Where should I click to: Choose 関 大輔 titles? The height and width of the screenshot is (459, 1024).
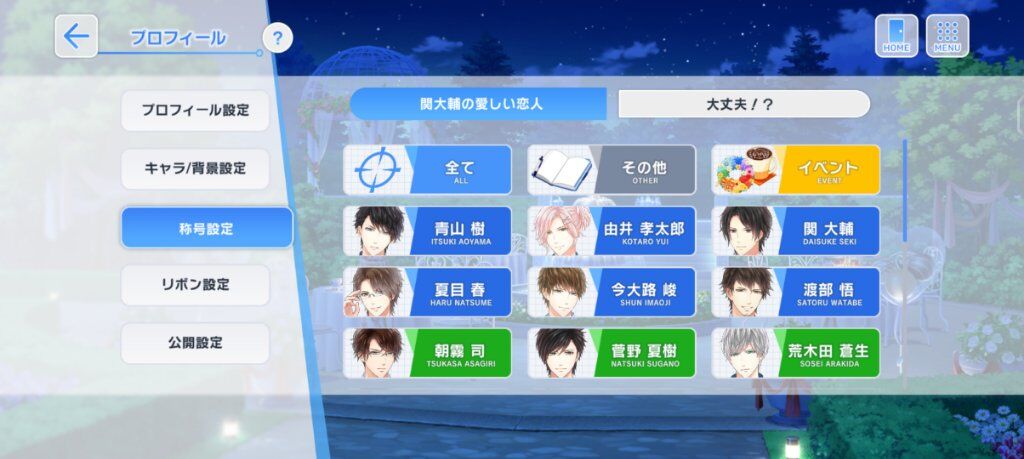795,231
